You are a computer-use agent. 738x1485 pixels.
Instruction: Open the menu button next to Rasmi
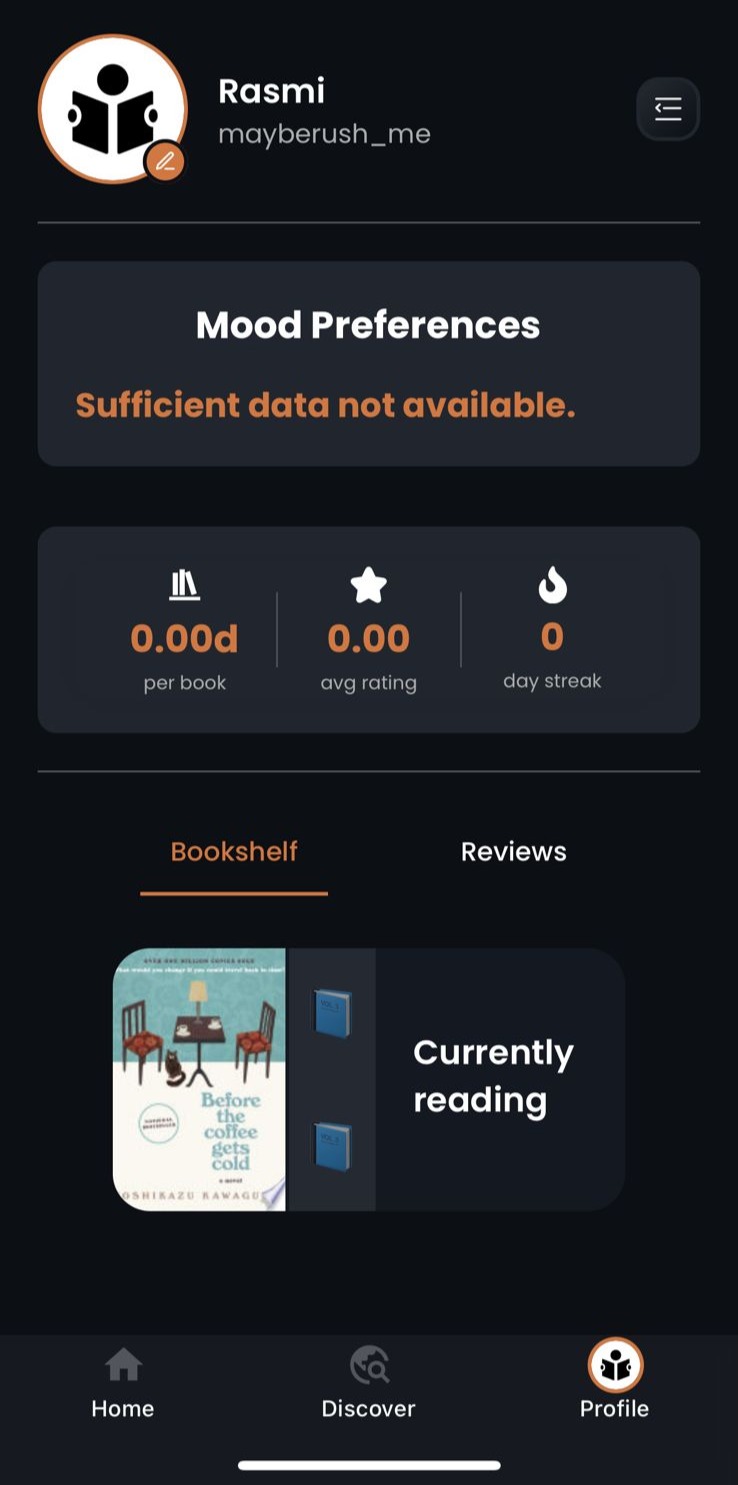tap(668, 108)
